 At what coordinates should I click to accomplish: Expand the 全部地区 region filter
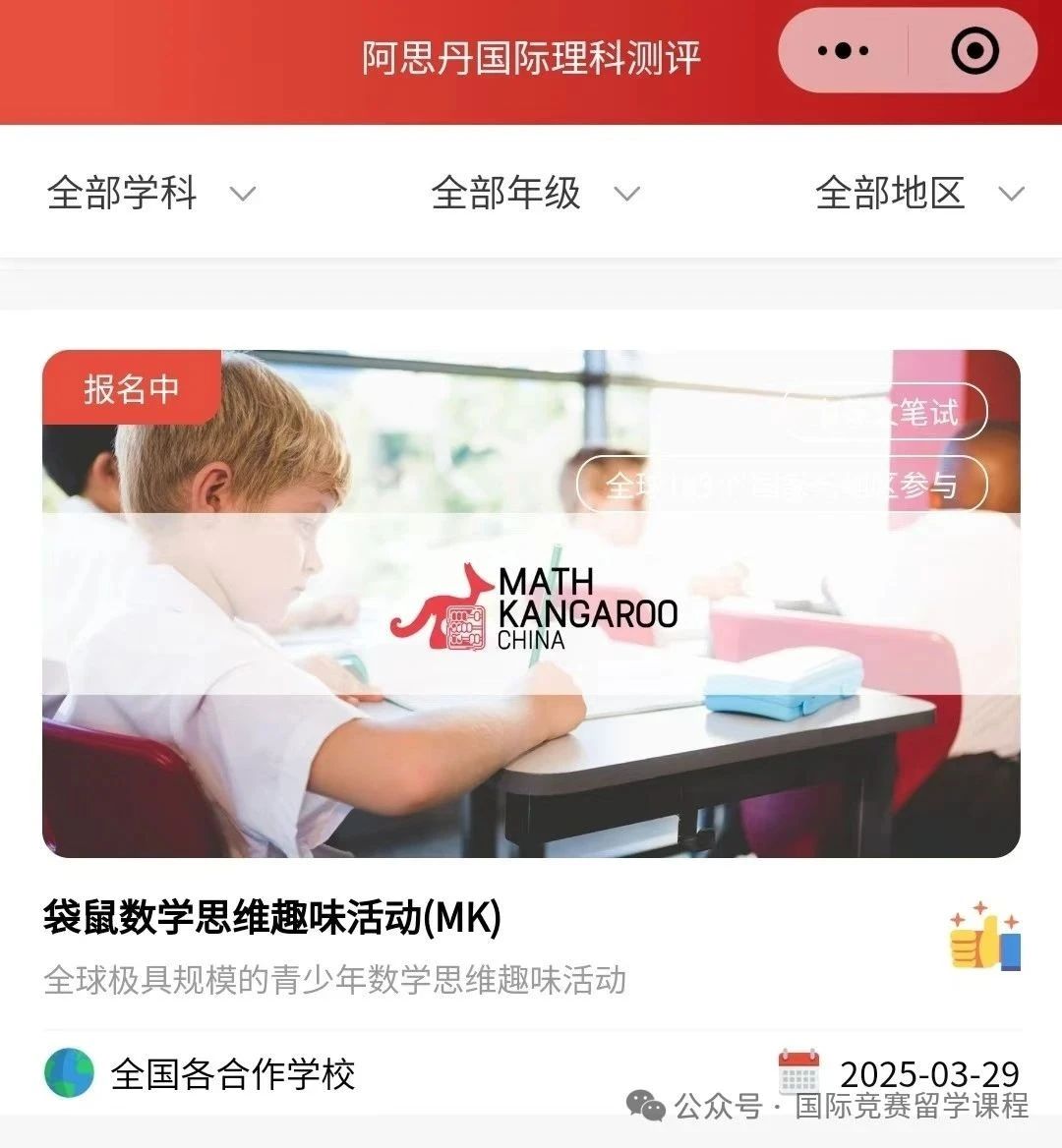tap(918, 193)
